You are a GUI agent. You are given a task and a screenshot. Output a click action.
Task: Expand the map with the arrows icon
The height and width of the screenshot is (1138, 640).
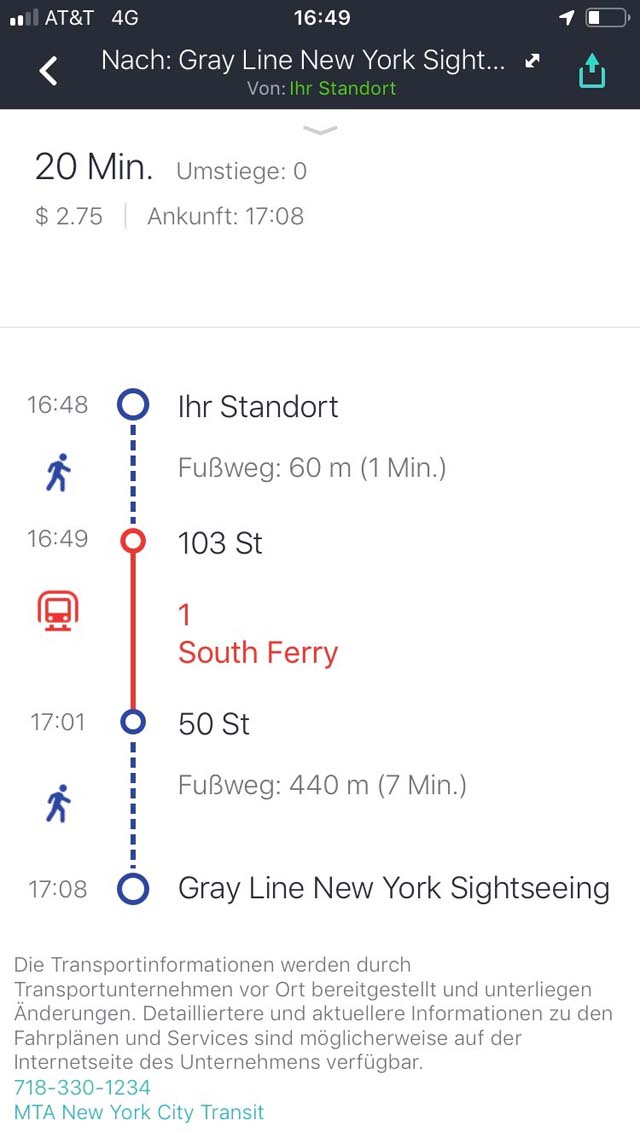(x=533, y=62)
